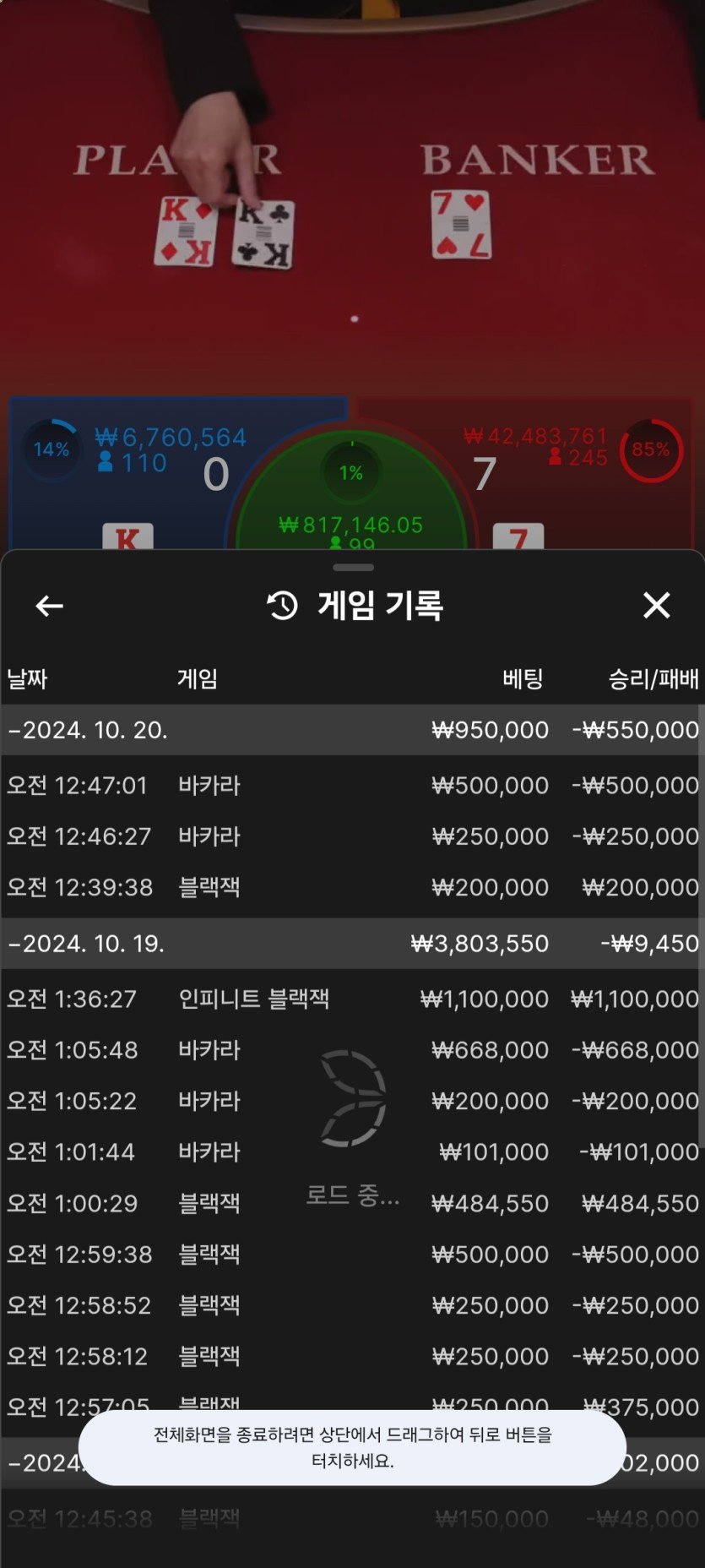Open the 오전 12:58:52 블랙잭 record
Screen dimensions: 705x1568
point(352,1305)
